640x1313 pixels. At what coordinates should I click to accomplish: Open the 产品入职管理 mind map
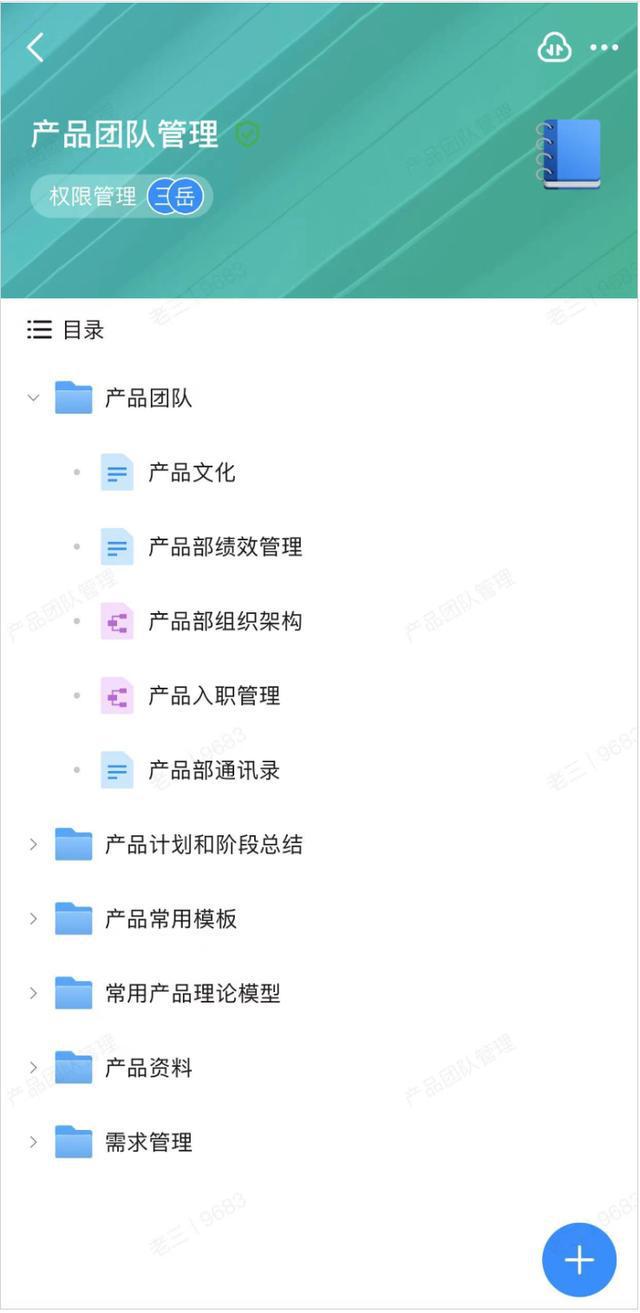(213, 696)
